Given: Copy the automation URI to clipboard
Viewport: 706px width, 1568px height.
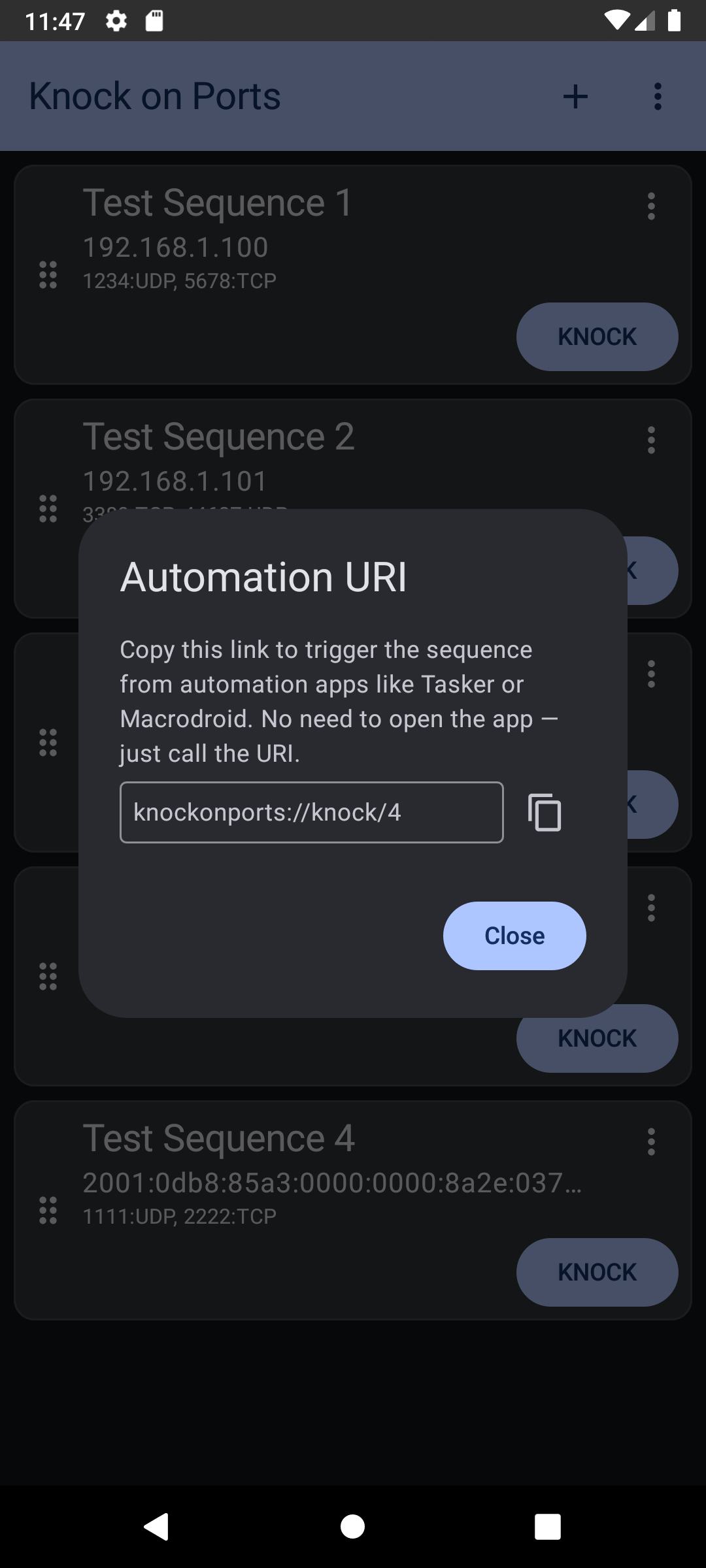Looking at the screenshot, I should pyautogui.click(x=545, y=813).
